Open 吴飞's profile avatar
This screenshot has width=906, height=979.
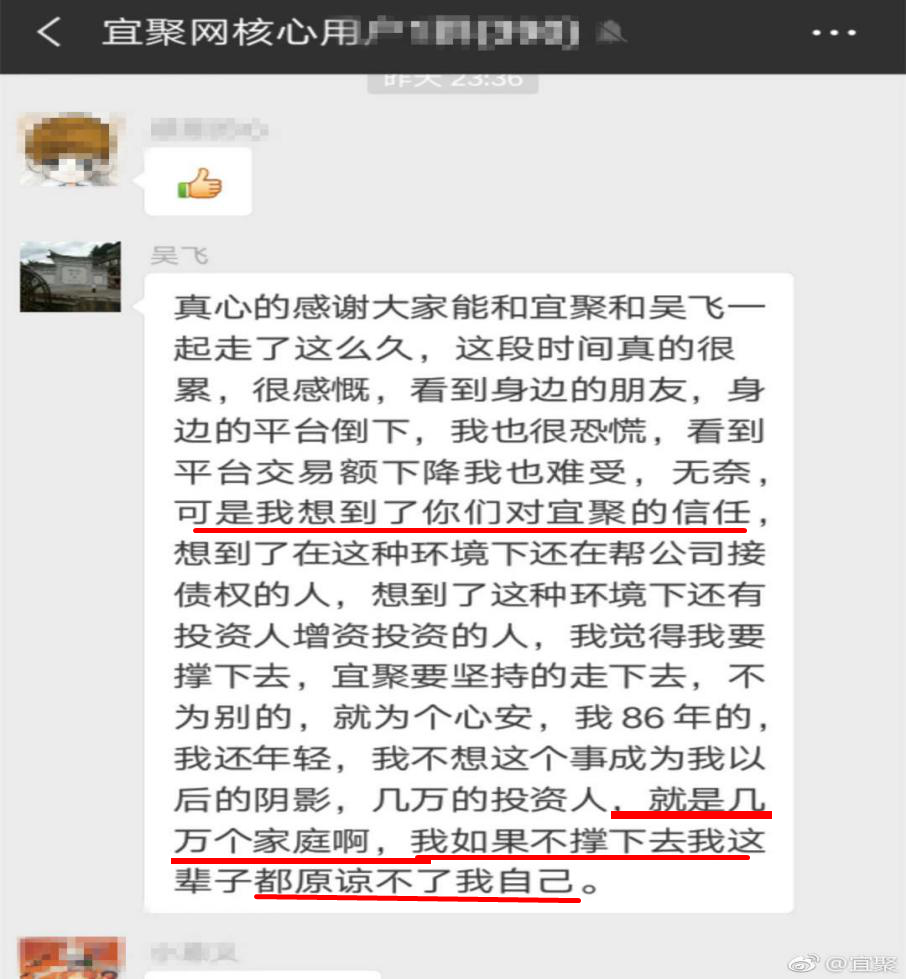[70, 276]
